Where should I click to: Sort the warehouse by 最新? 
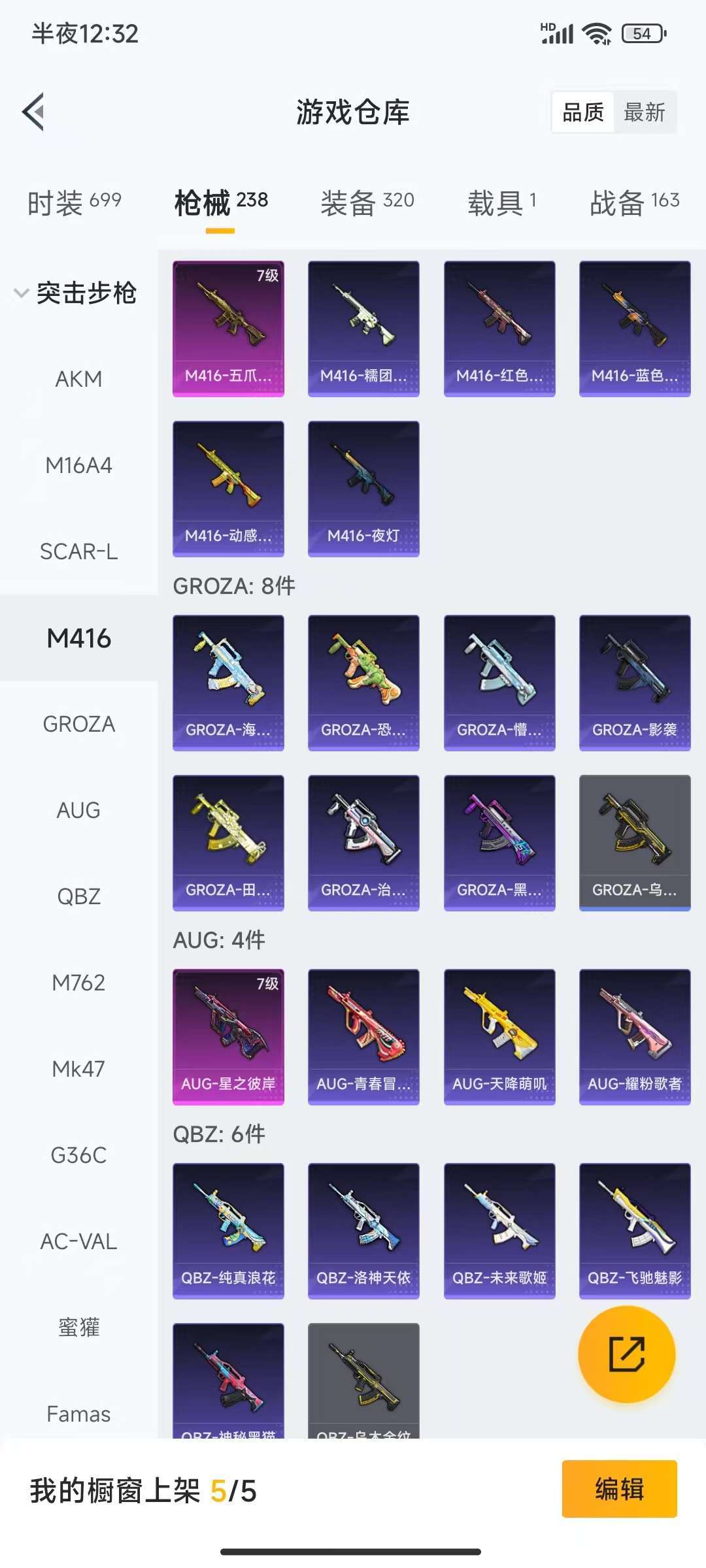[x=644, y=112]
